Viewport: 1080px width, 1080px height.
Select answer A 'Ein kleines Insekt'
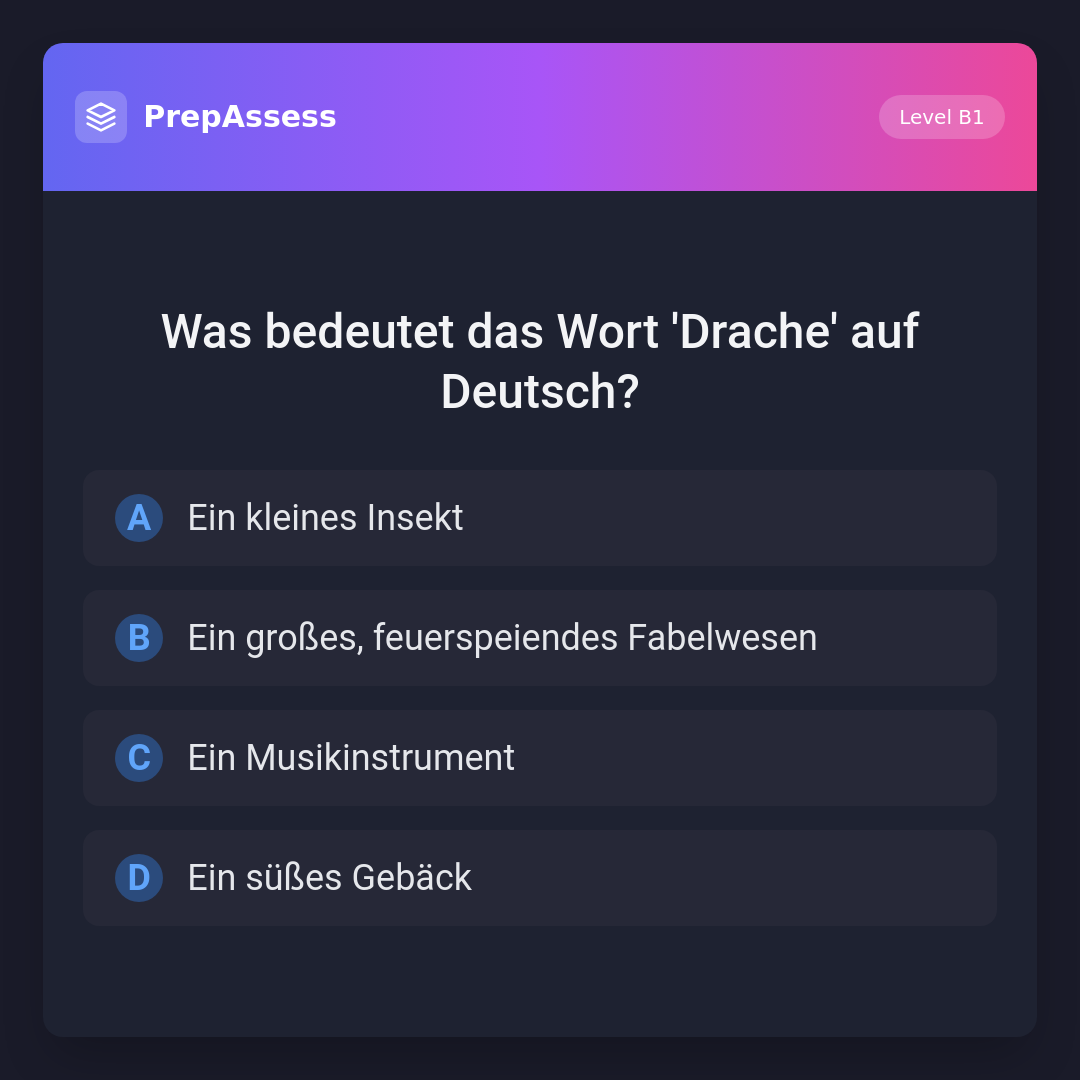pyautogui.click(x=540, y=518)
